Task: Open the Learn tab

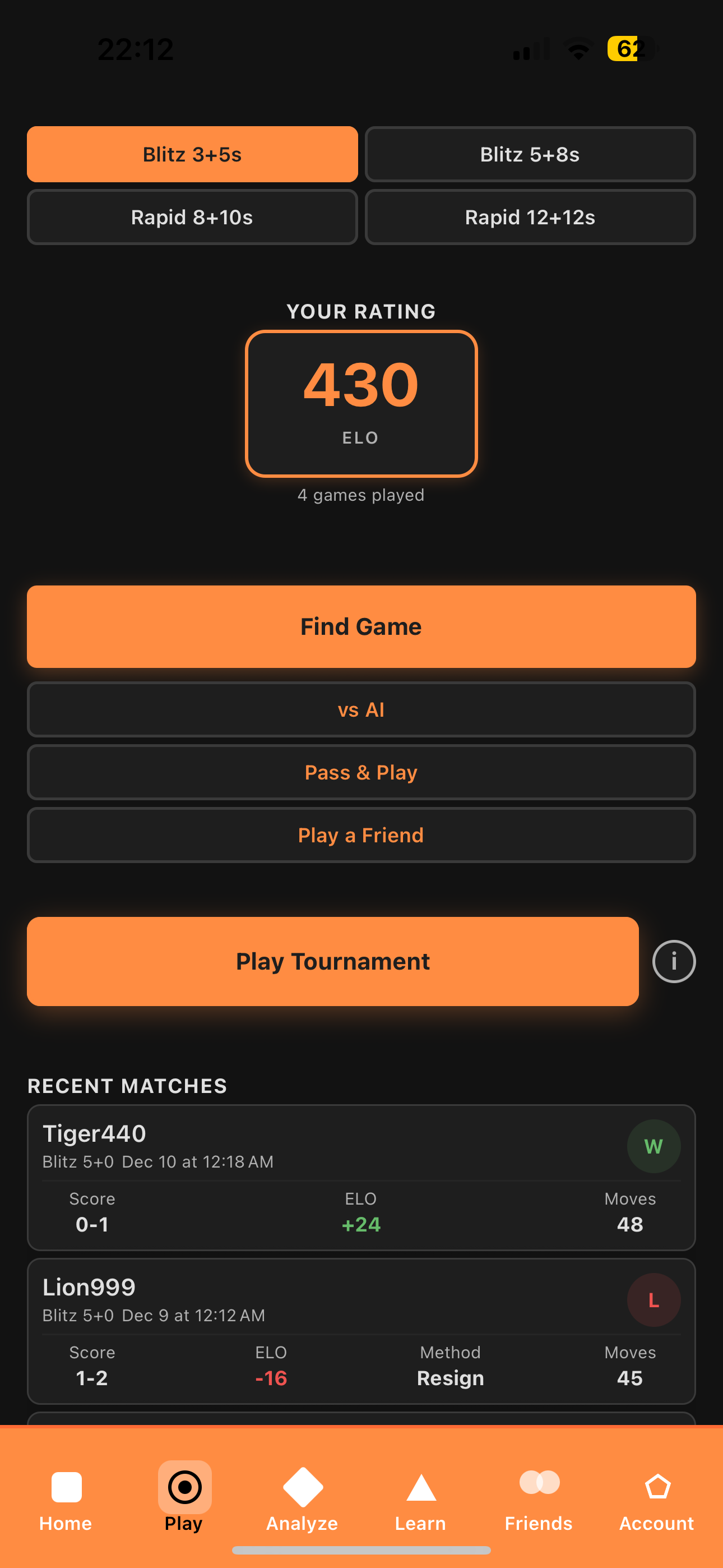Action: (420, 1498)
